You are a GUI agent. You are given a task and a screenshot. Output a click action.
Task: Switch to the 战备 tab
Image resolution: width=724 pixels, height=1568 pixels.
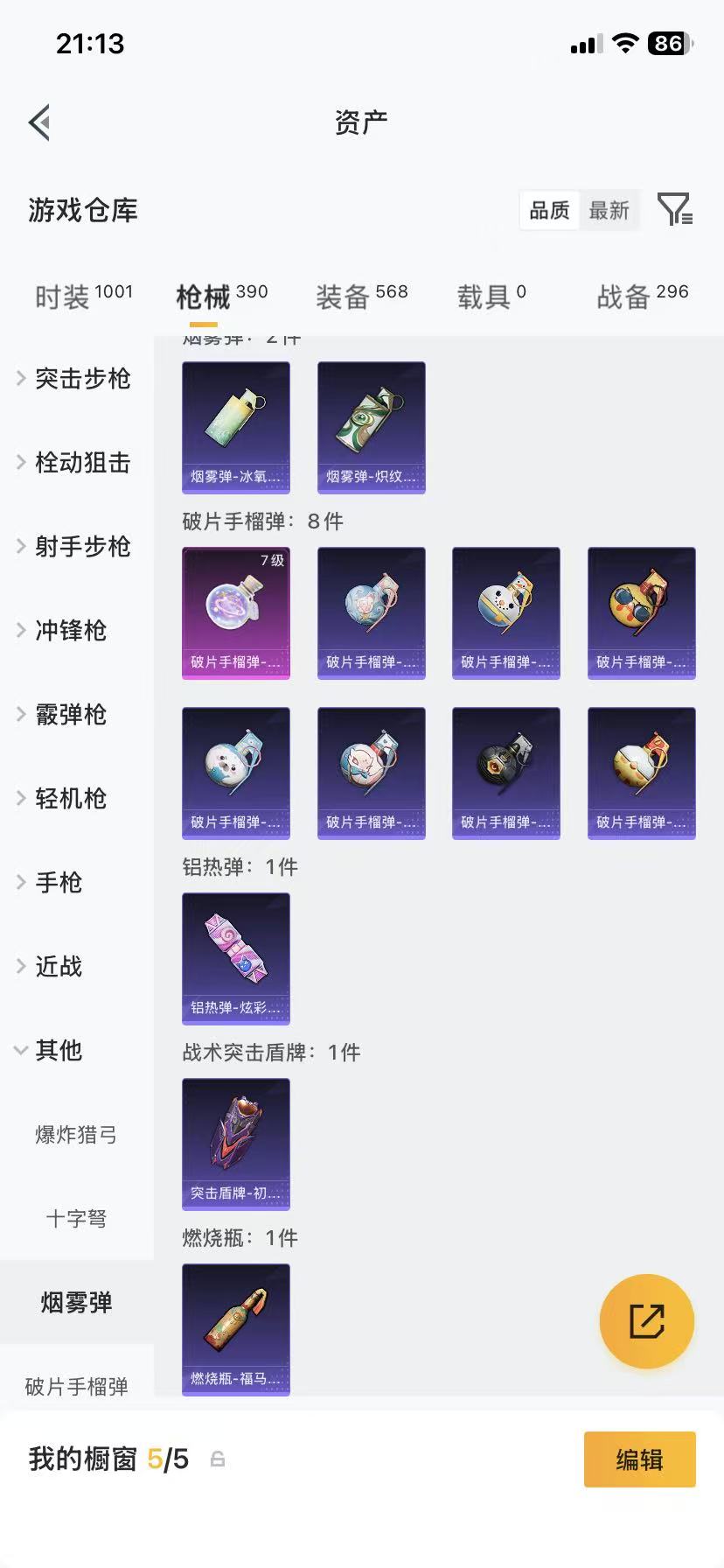click(643, 297)
